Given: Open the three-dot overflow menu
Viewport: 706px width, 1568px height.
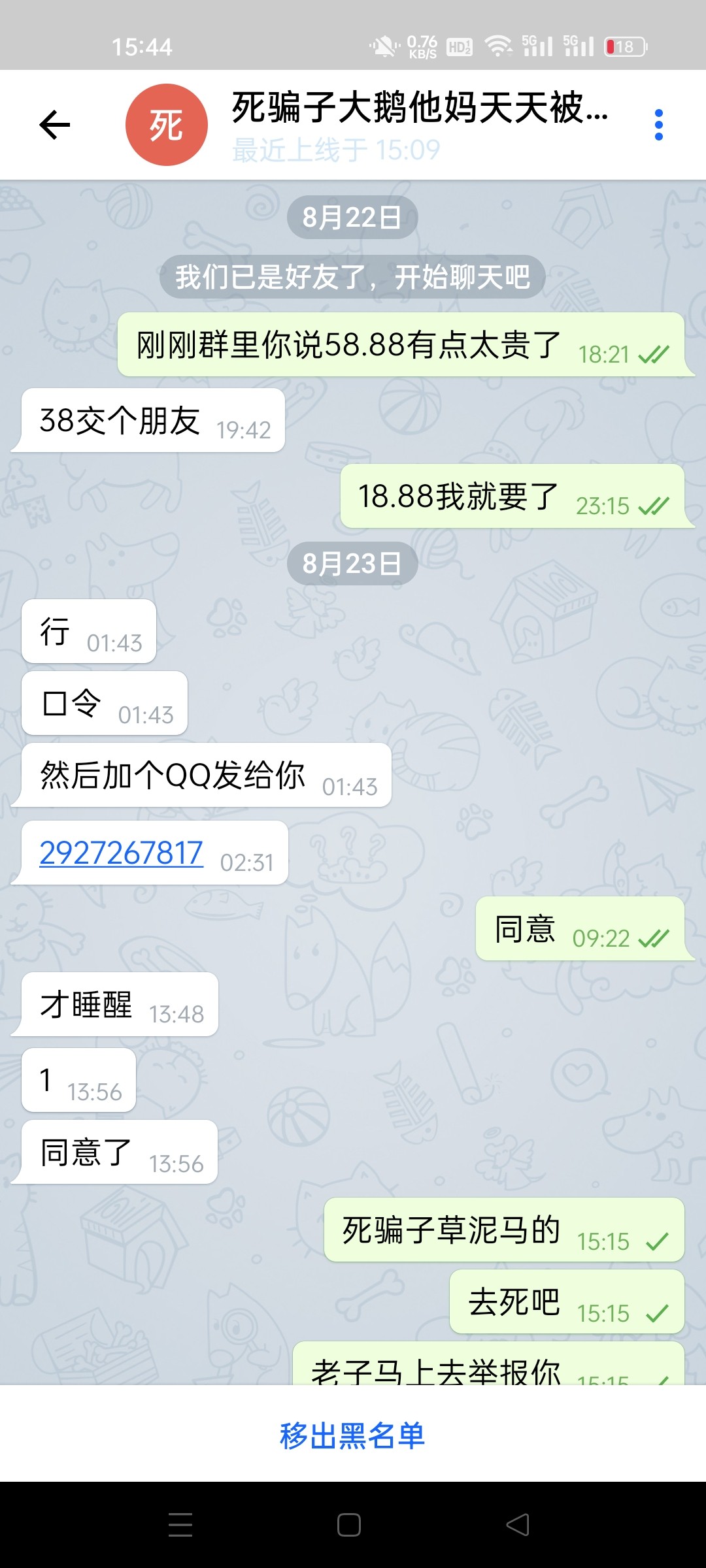Looking at the screenshot, I should [658, 124].
